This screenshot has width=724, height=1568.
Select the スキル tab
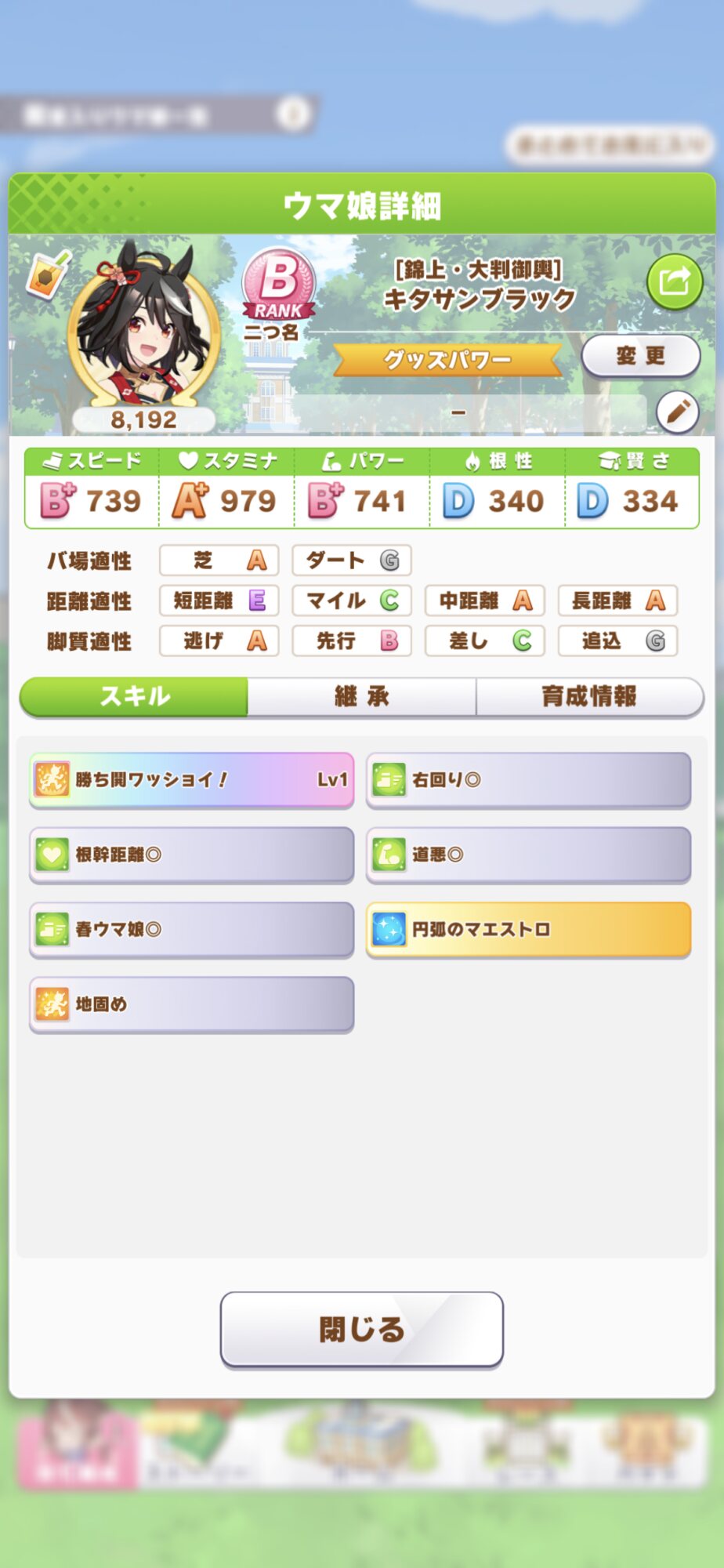[x=134, y=696]
